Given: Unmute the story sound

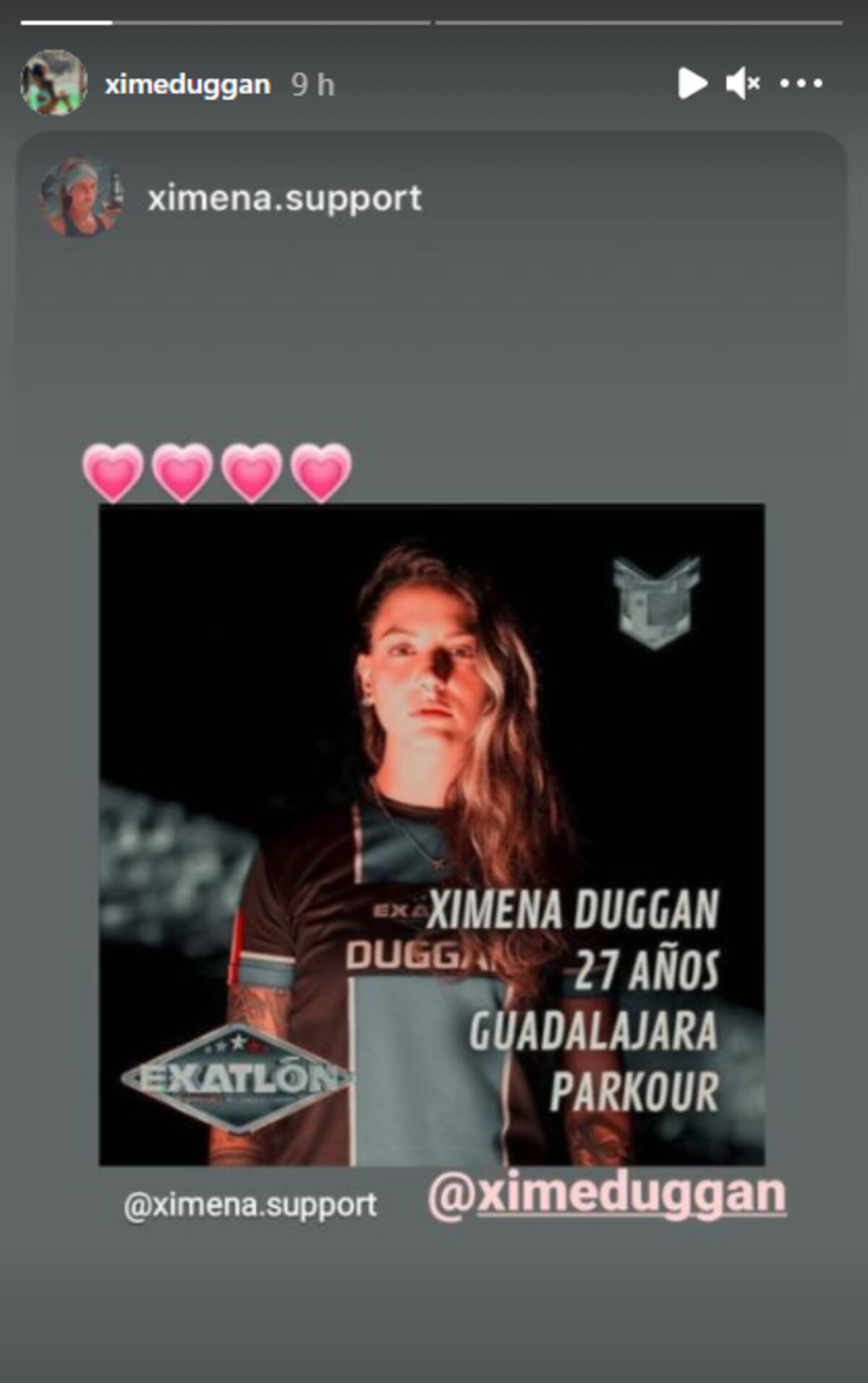Looking at the screenshot, I should [x=743, y=83].
